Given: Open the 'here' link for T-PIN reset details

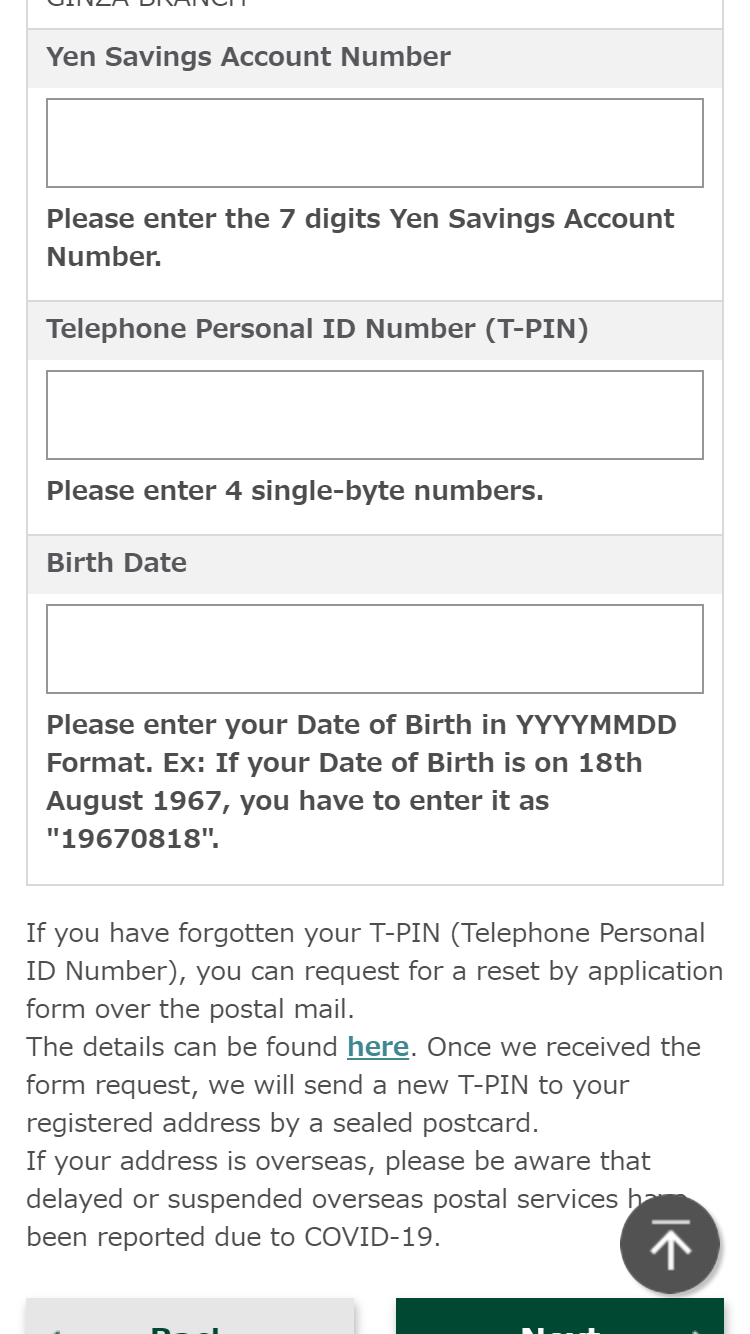Looking at the screenshot, I should pyautogui.click(x=378, y=1047).
